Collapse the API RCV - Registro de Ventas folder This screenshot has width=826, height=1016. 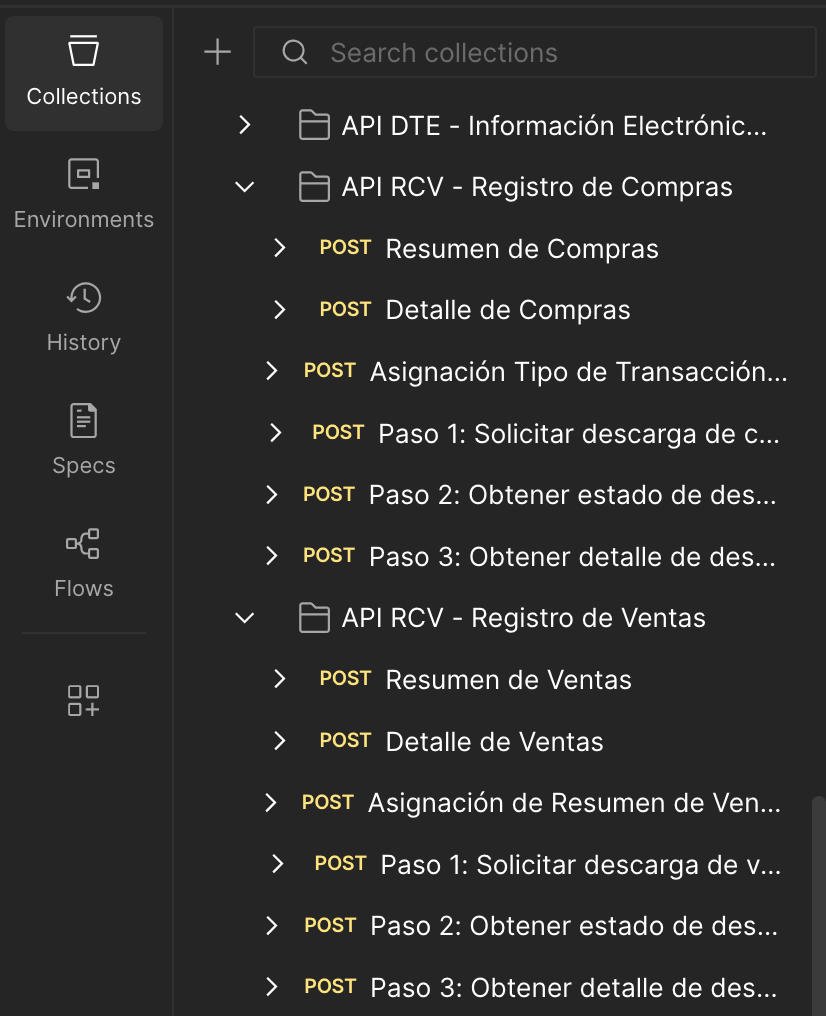244,618
